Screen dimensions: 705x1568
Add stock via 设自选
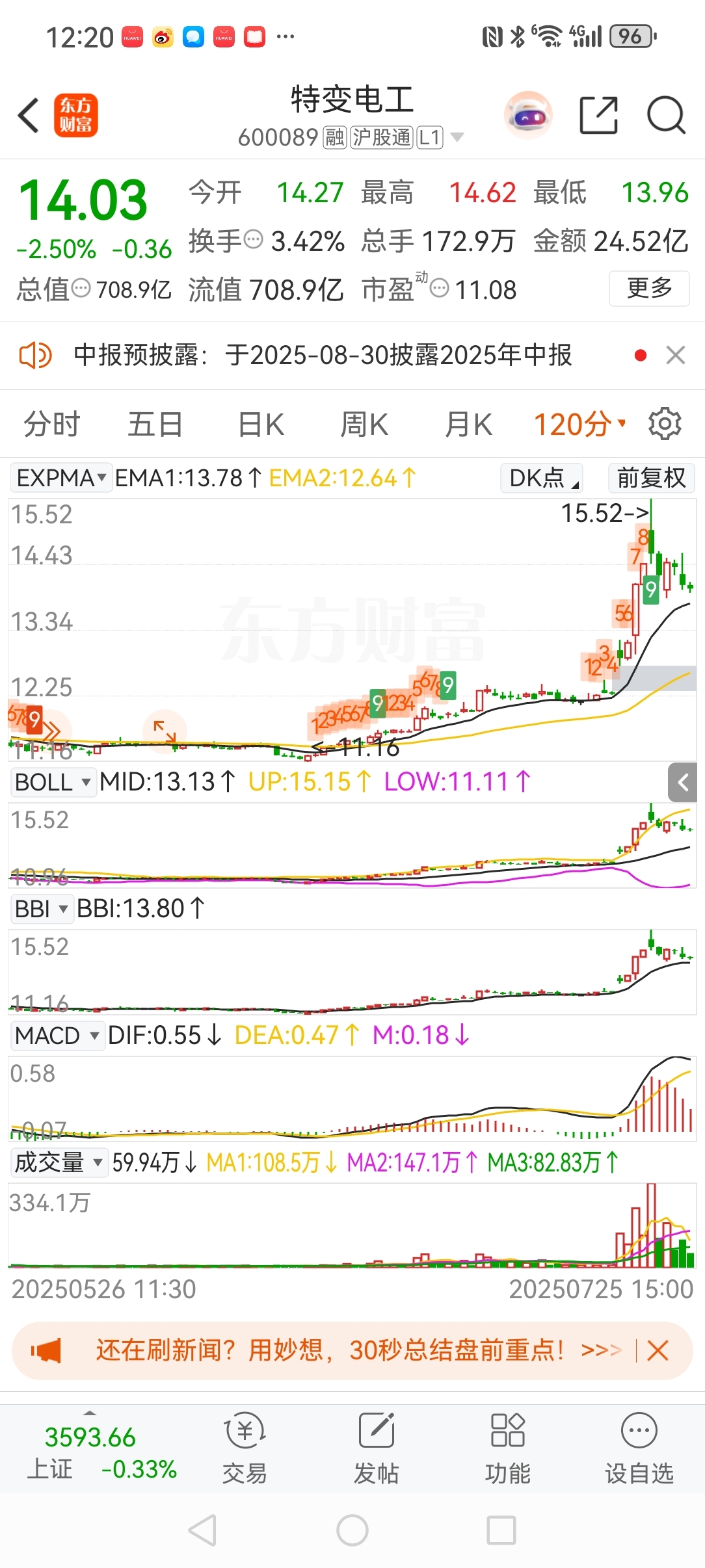point(639,1449)
